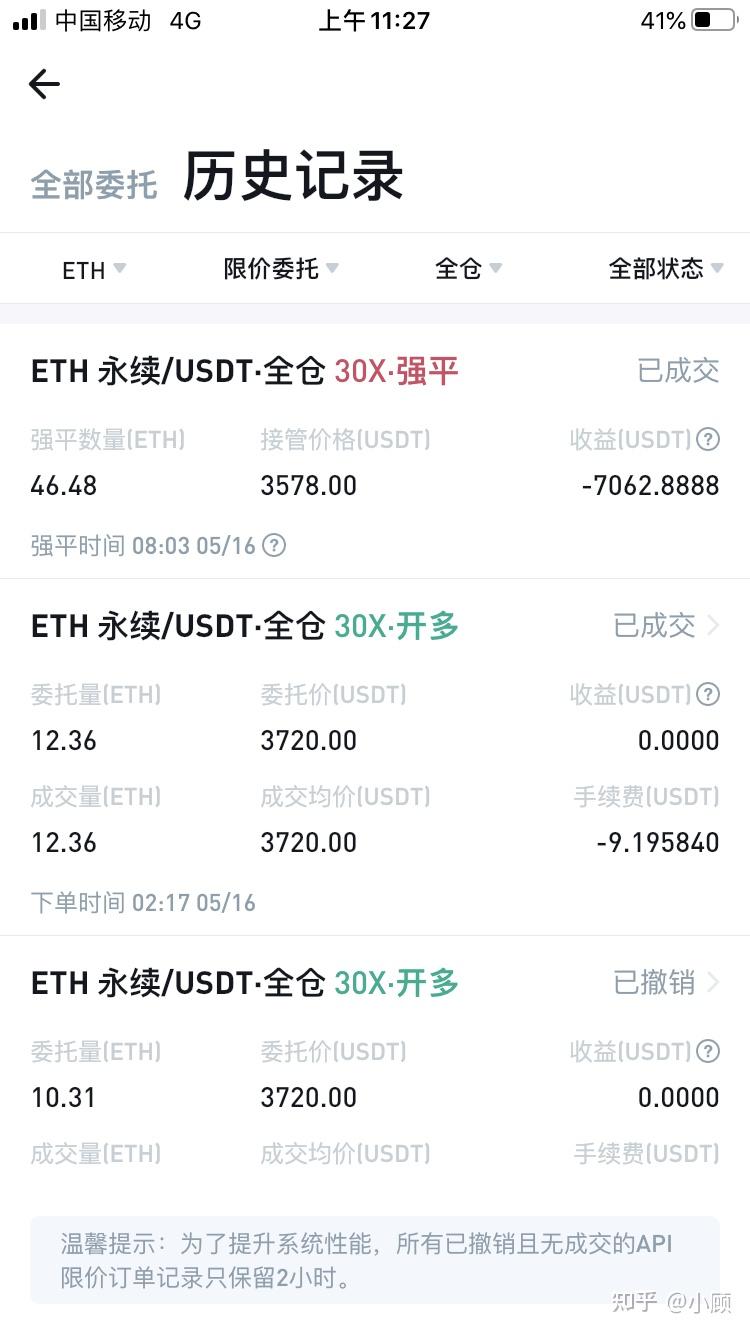Switch to the 全部委托 tab
This screenshot has height=1334, width=750.
(x=93, y=184)
